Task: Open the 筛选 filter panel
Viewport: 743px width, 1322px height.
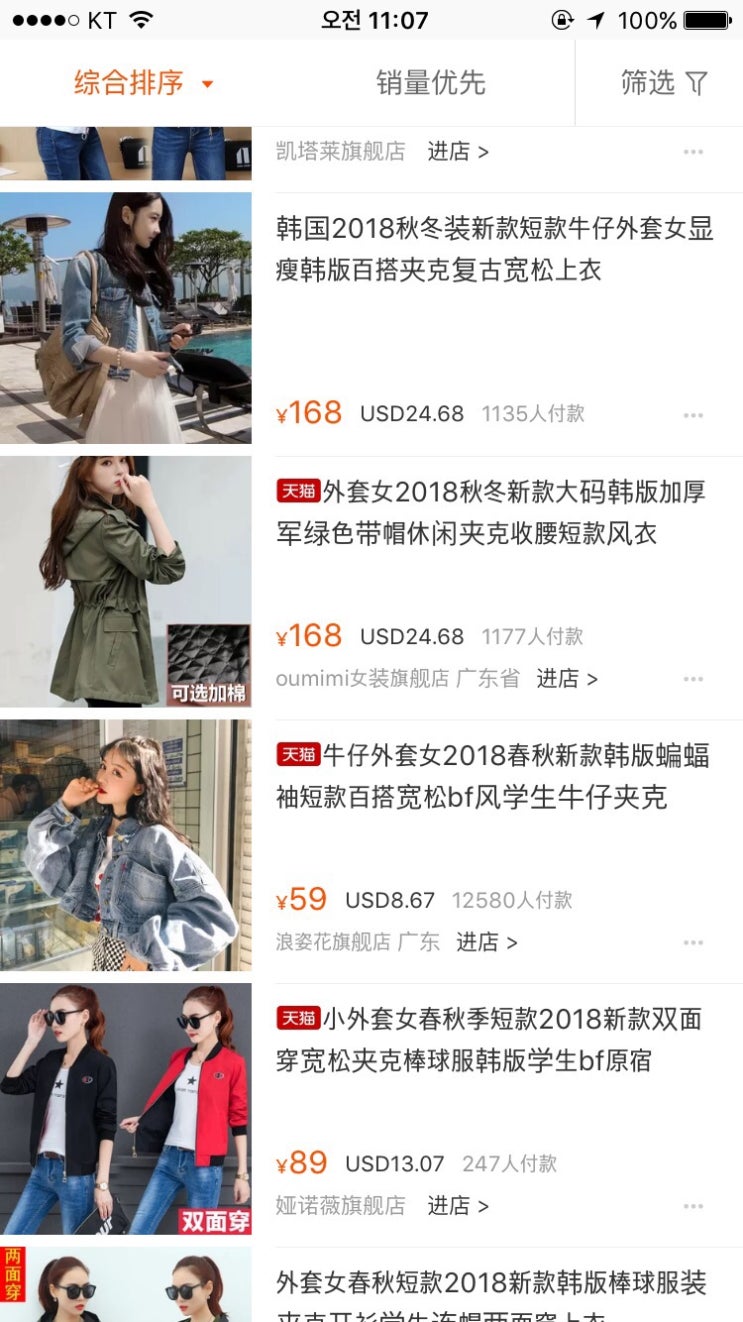Action: 663,83
